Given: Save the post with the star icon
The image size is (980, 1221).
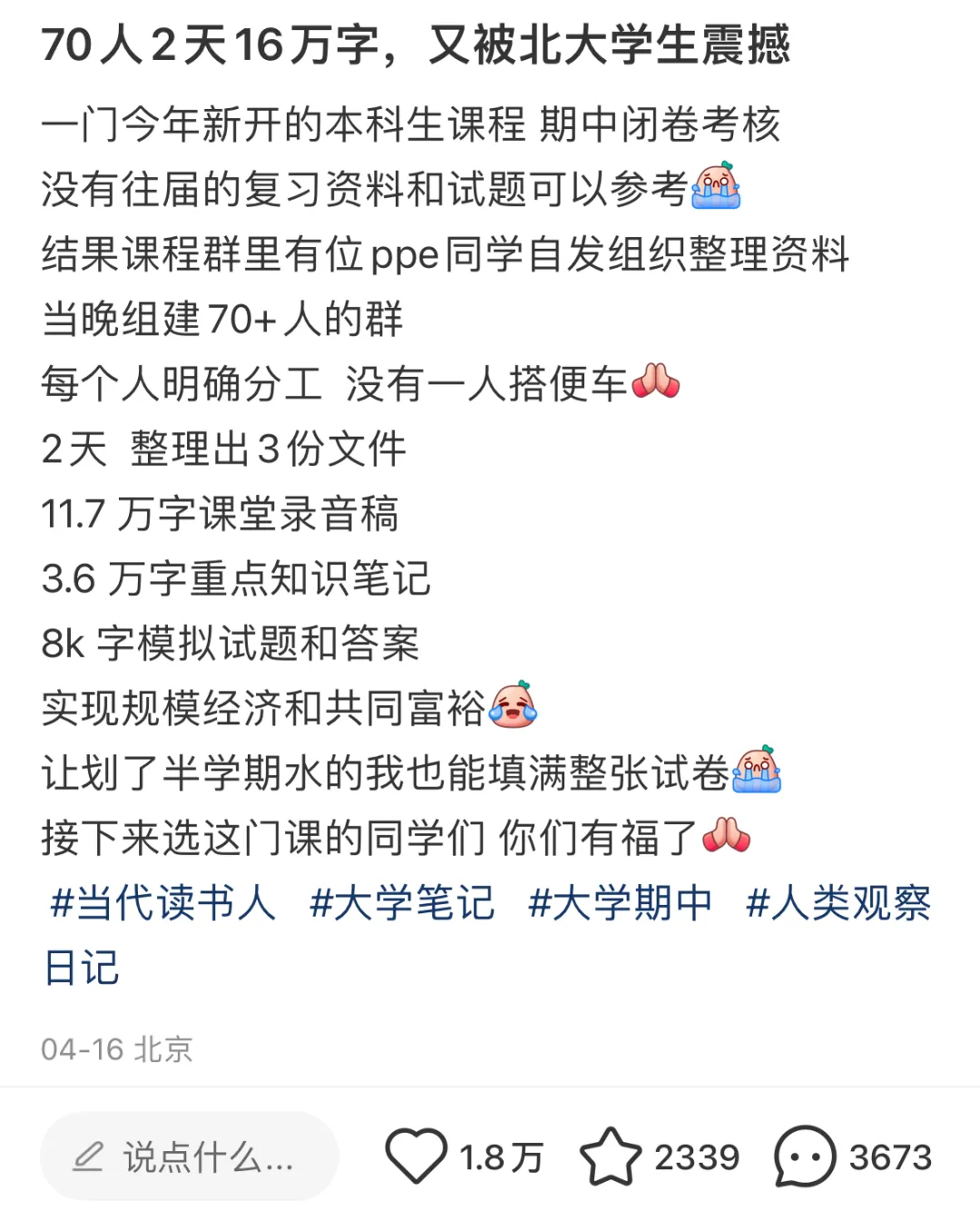Looking at the screenshot, I should (611, 1157).
